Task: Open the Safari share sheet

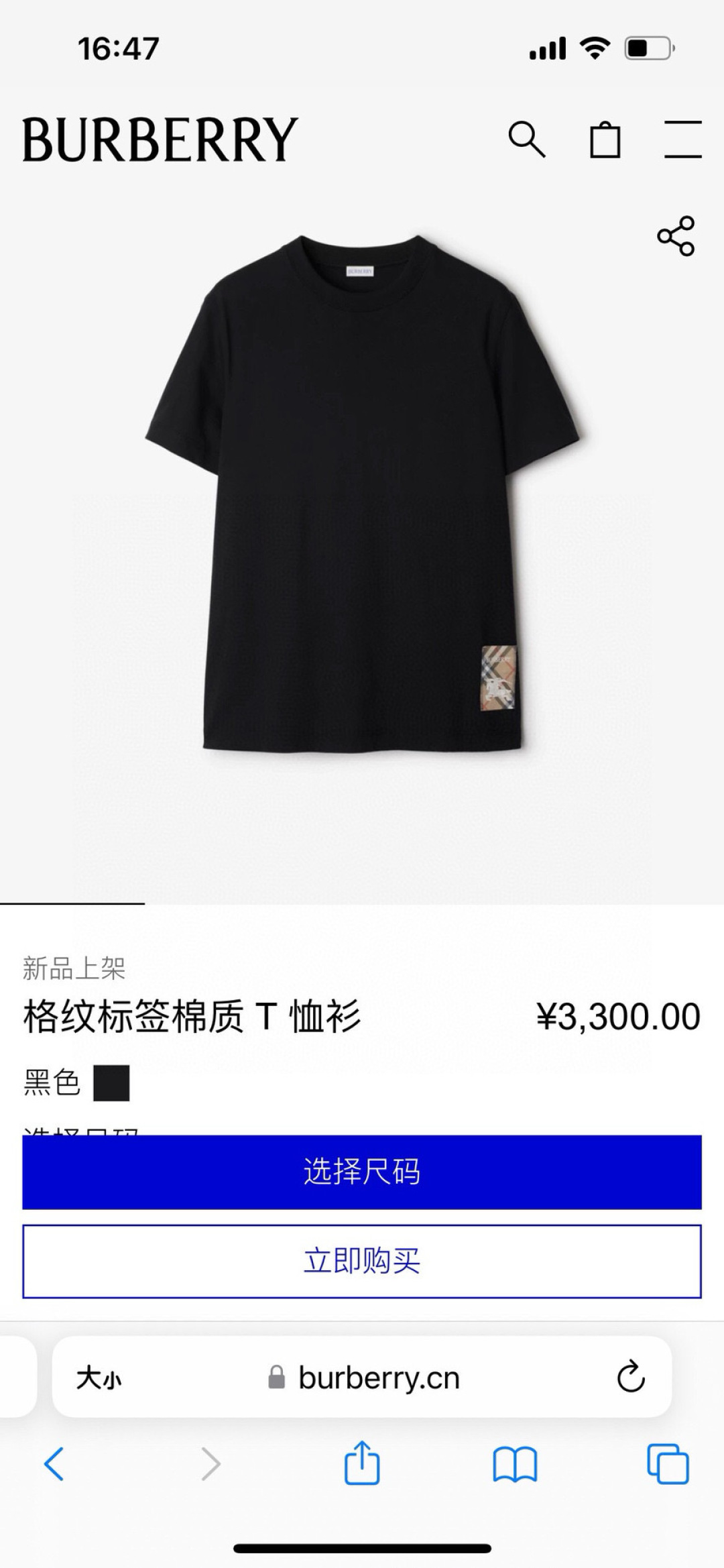Action: [362, 1462]
